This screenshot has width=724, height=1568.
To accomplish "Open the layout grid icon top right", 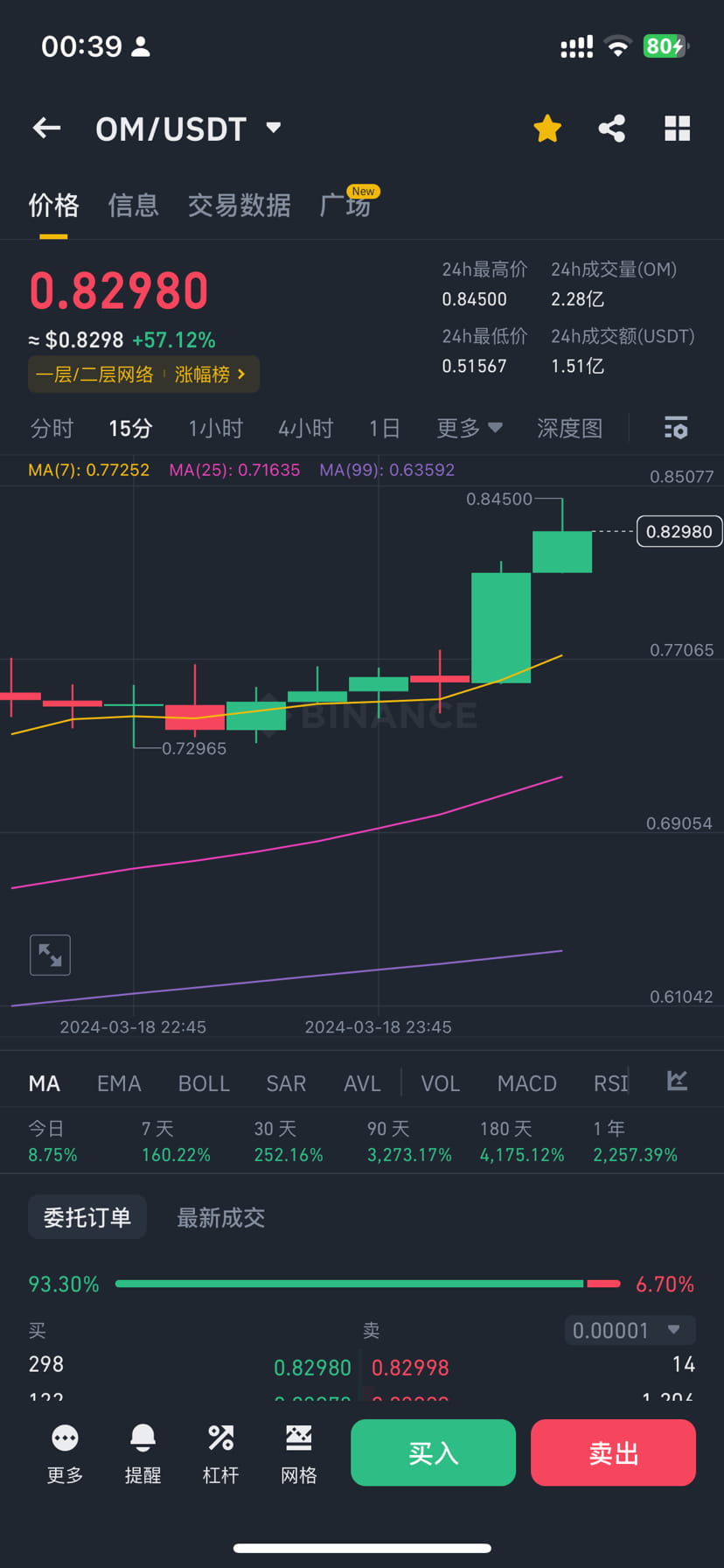I will coord(677,128).
